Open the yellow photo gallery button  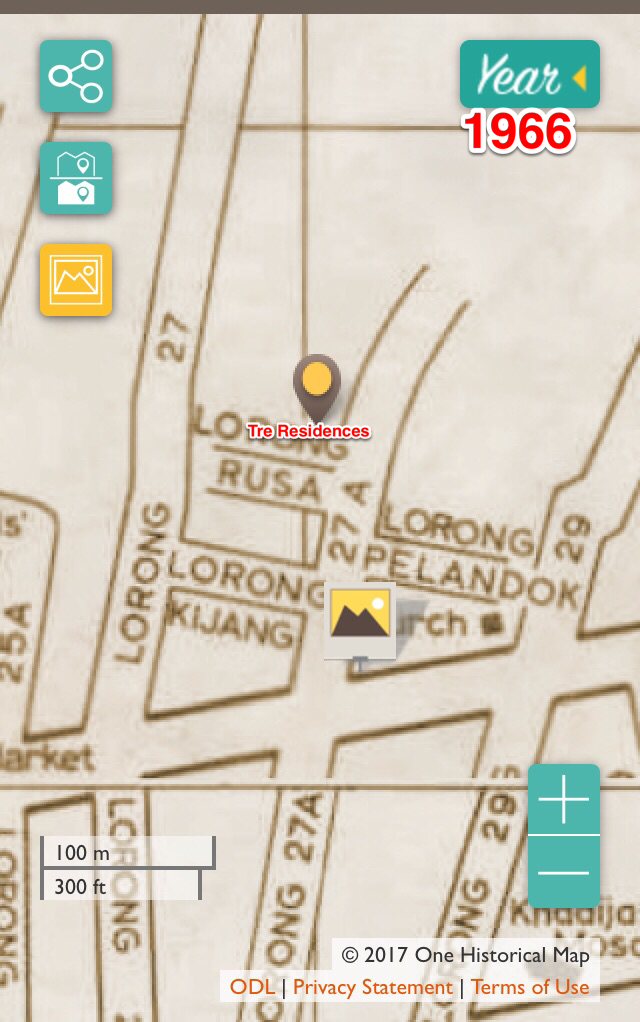tap(76, 280)
